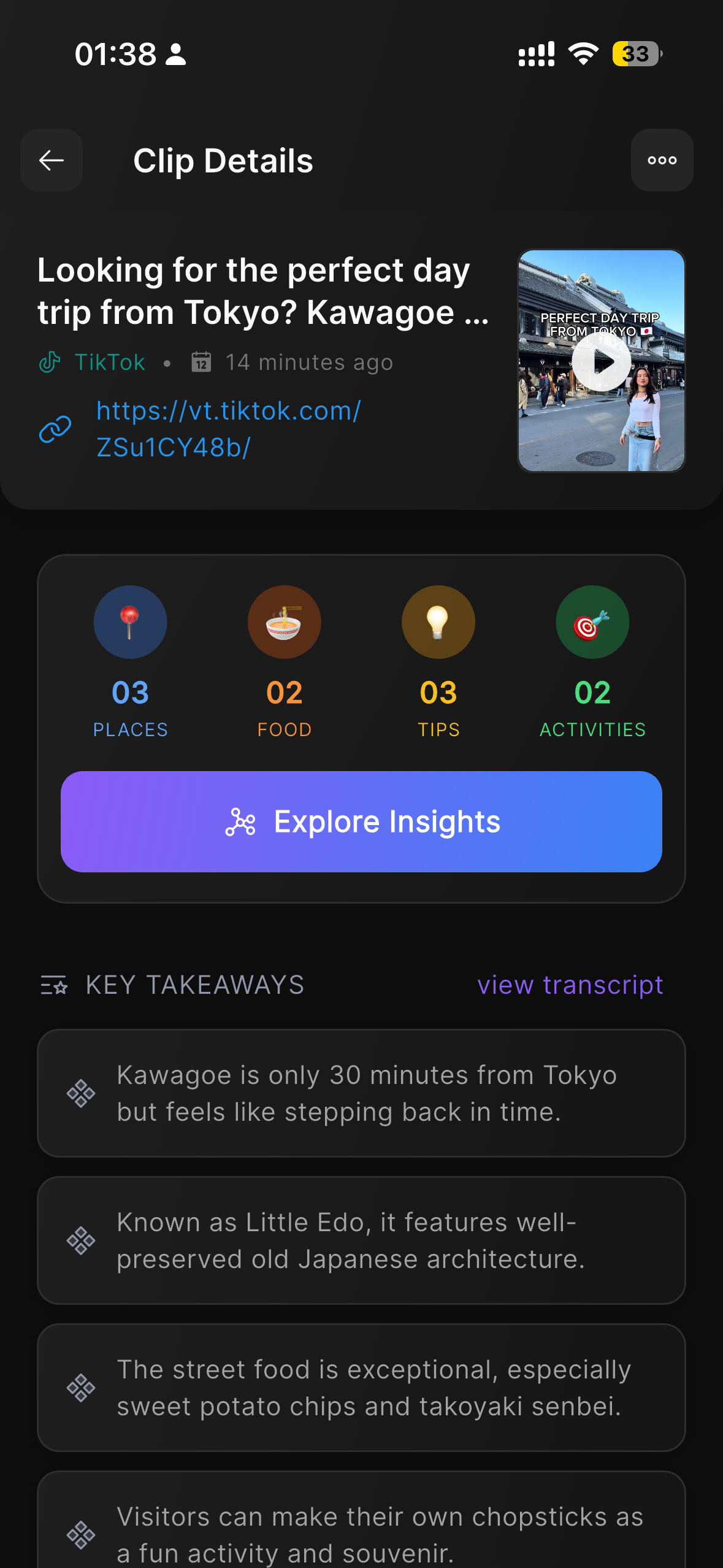This screenshot has width=723, height=1568.
Task: Tap the diamond icon on the Little Edo takeaway
Action: 82,1240
